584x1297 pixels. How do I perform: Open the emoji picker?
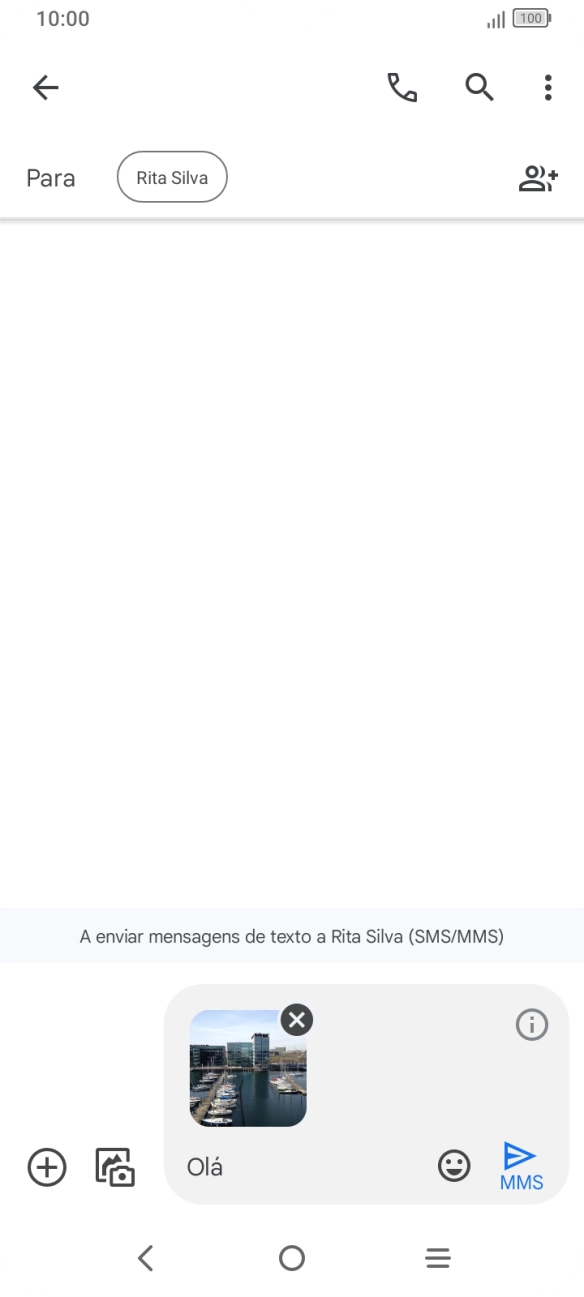click(455, 1166)
